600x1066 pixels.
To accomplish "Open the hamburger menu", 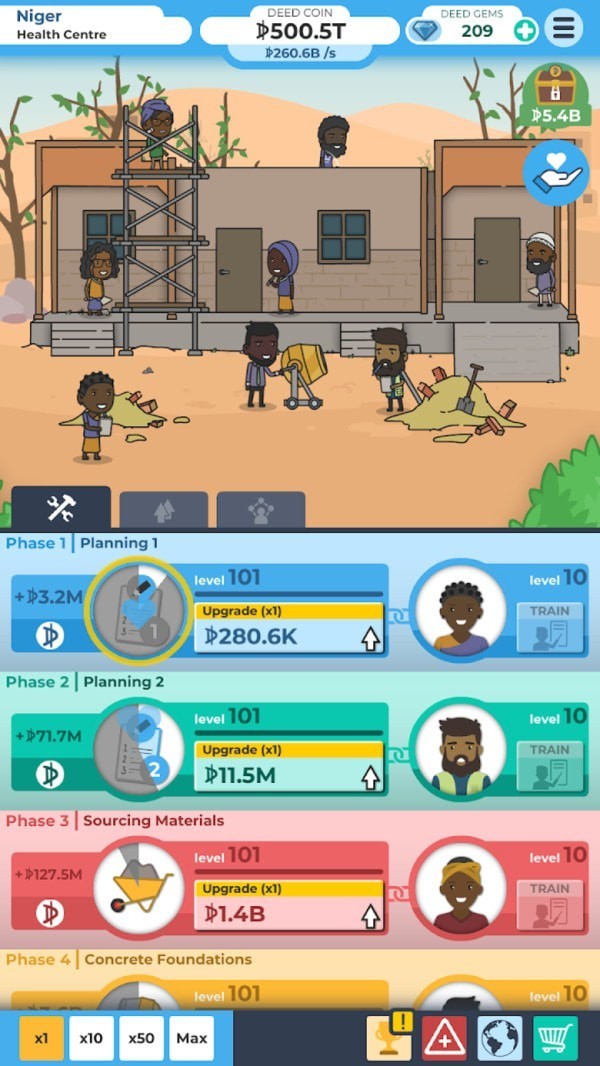I will (565, 28).
